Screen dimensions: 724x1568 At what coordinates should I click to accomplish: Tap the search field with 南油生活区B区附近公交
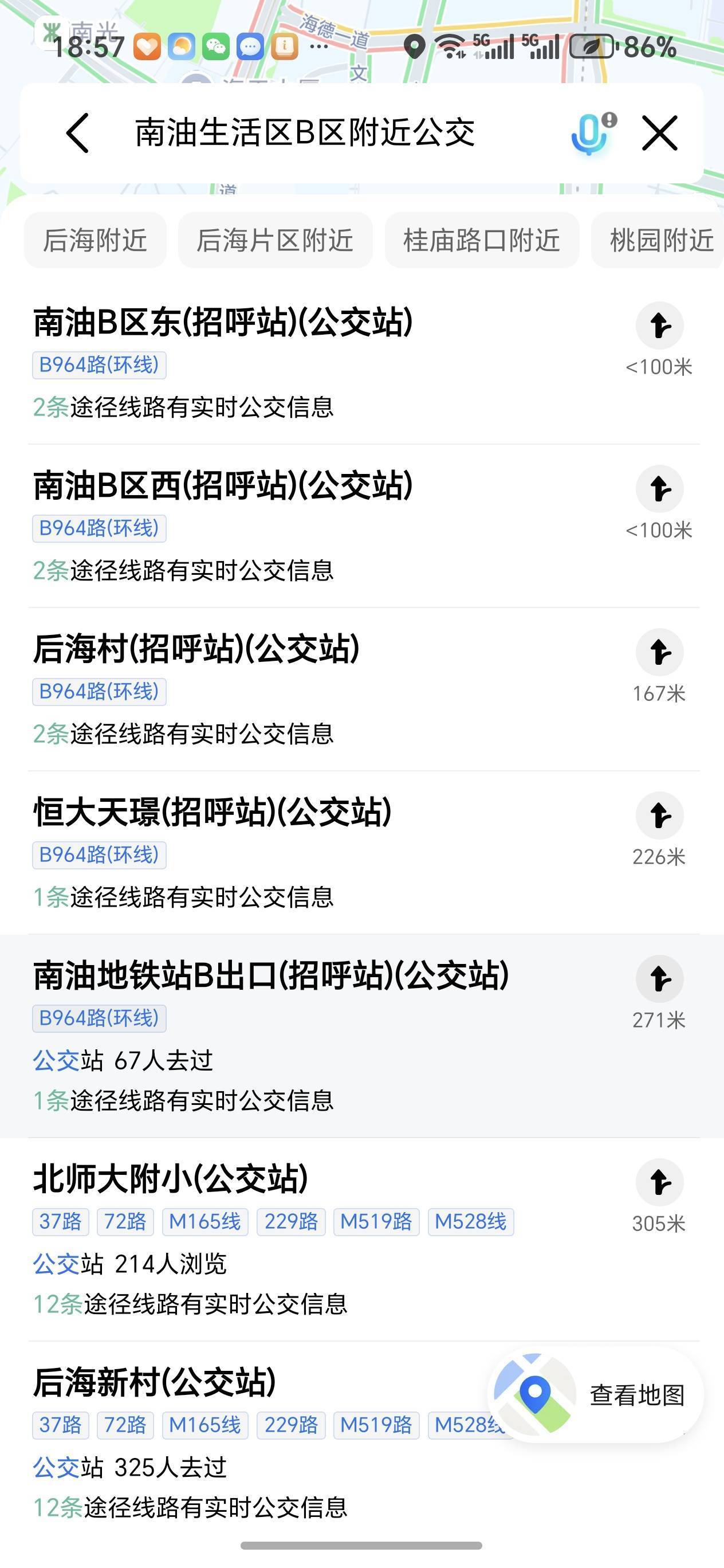(304, 133)
